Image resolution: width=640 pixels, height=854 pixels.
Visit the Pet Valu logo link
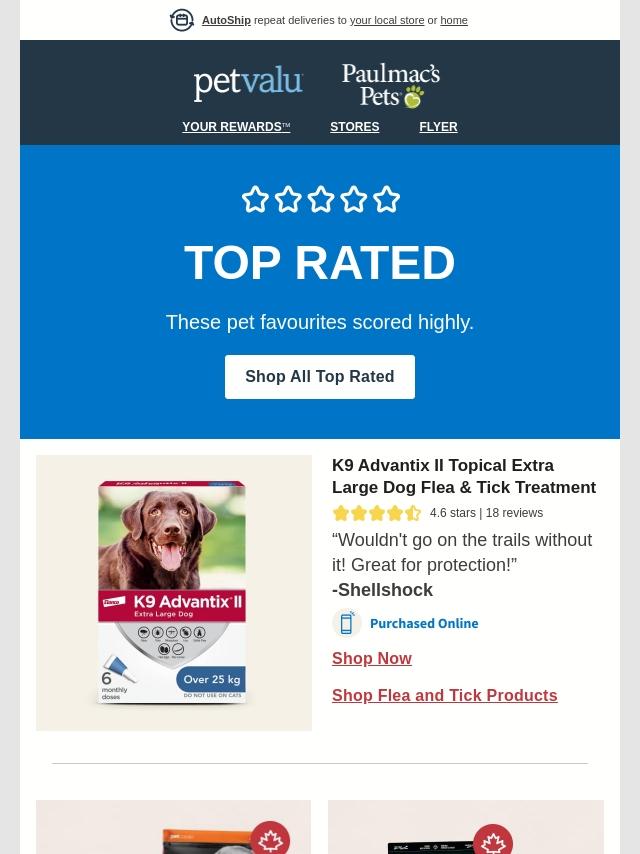click(248, 84)
